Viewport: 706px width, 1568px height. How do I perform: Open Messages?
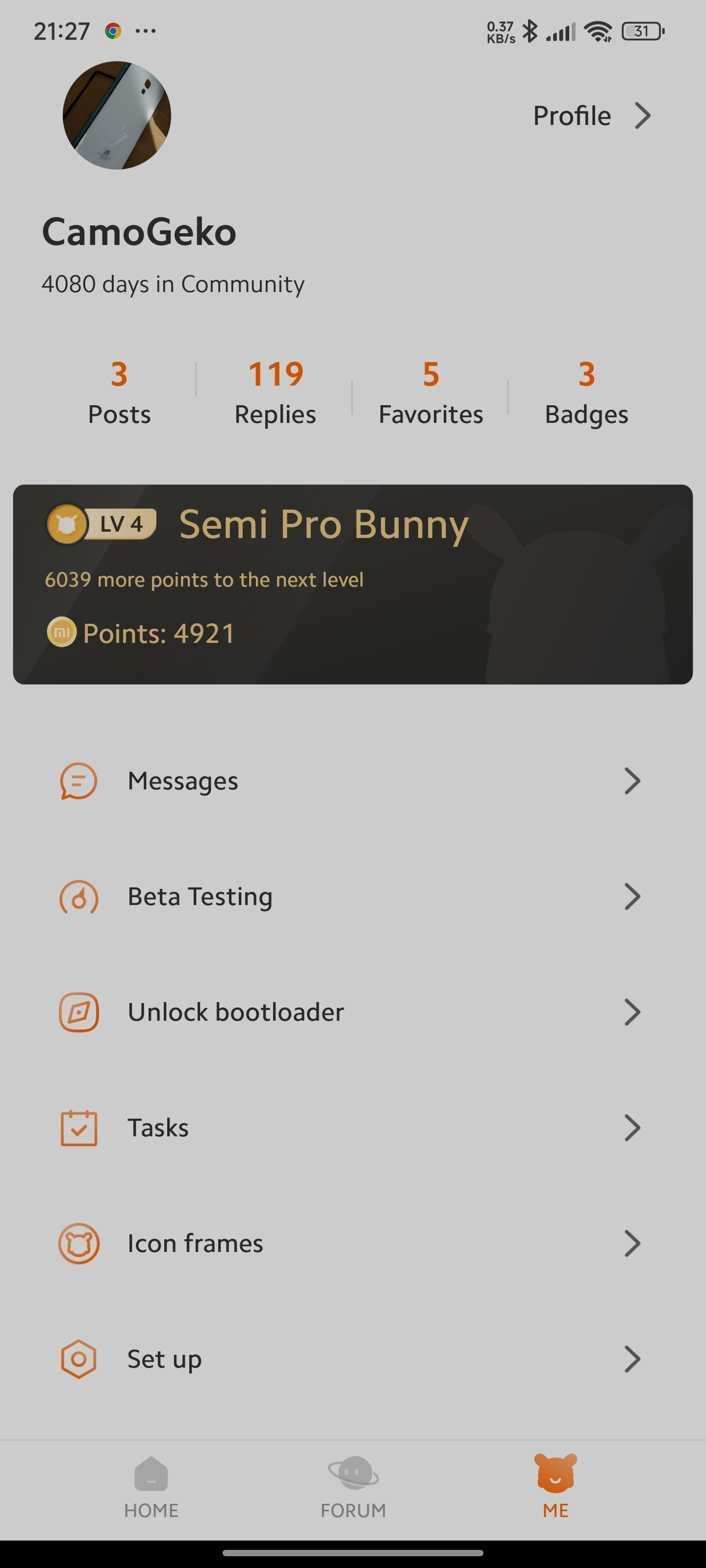click(353, 781)
